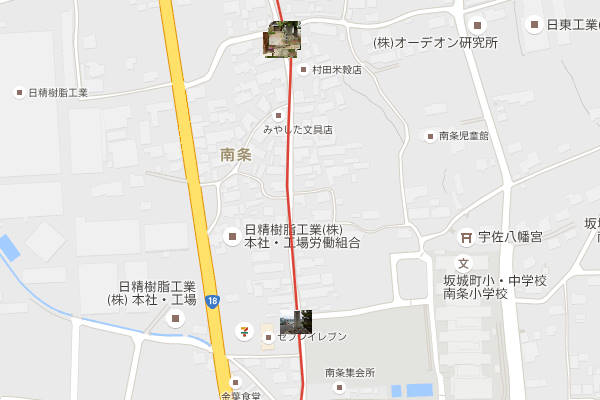Tap the 宇佐八幡宮 shrine marker

tap(465, 237)
